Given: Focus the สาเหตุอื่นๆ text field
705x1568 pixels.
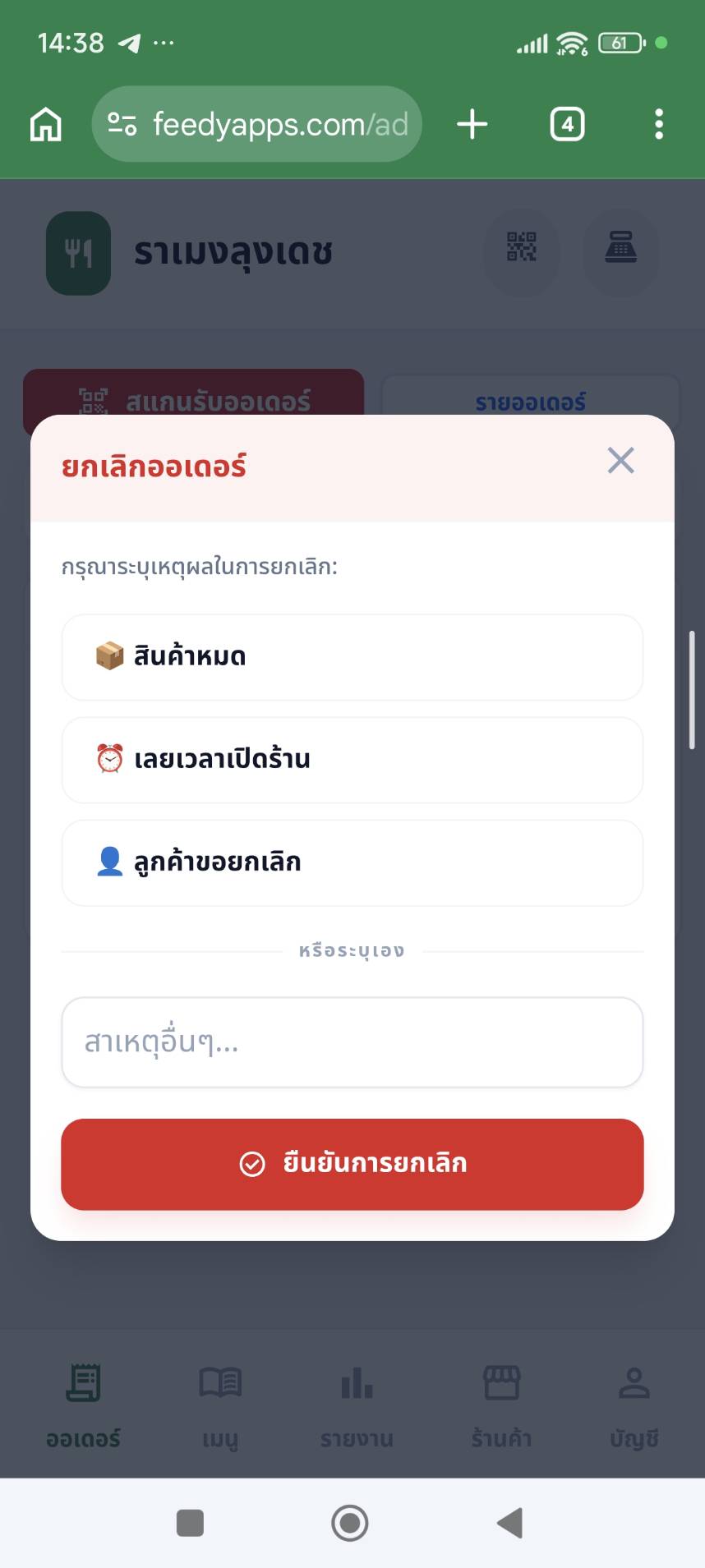Looking at the screenshot, I should coord(352,1042).
